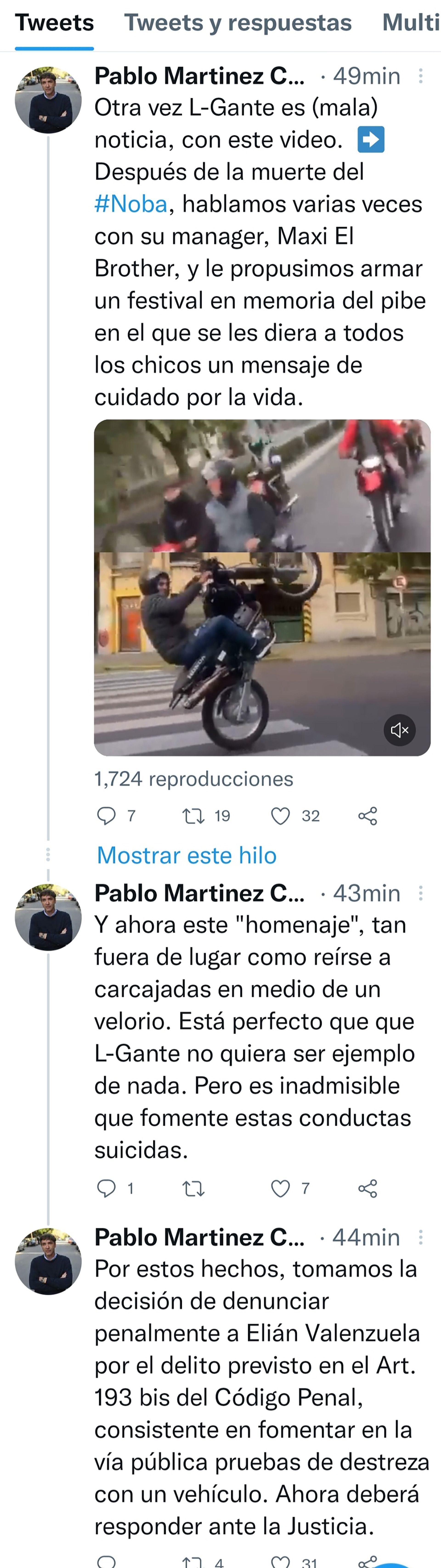Switch to the Tweets tab
This screenshot has width=441, height=1568.
click(x=54, y=23)
